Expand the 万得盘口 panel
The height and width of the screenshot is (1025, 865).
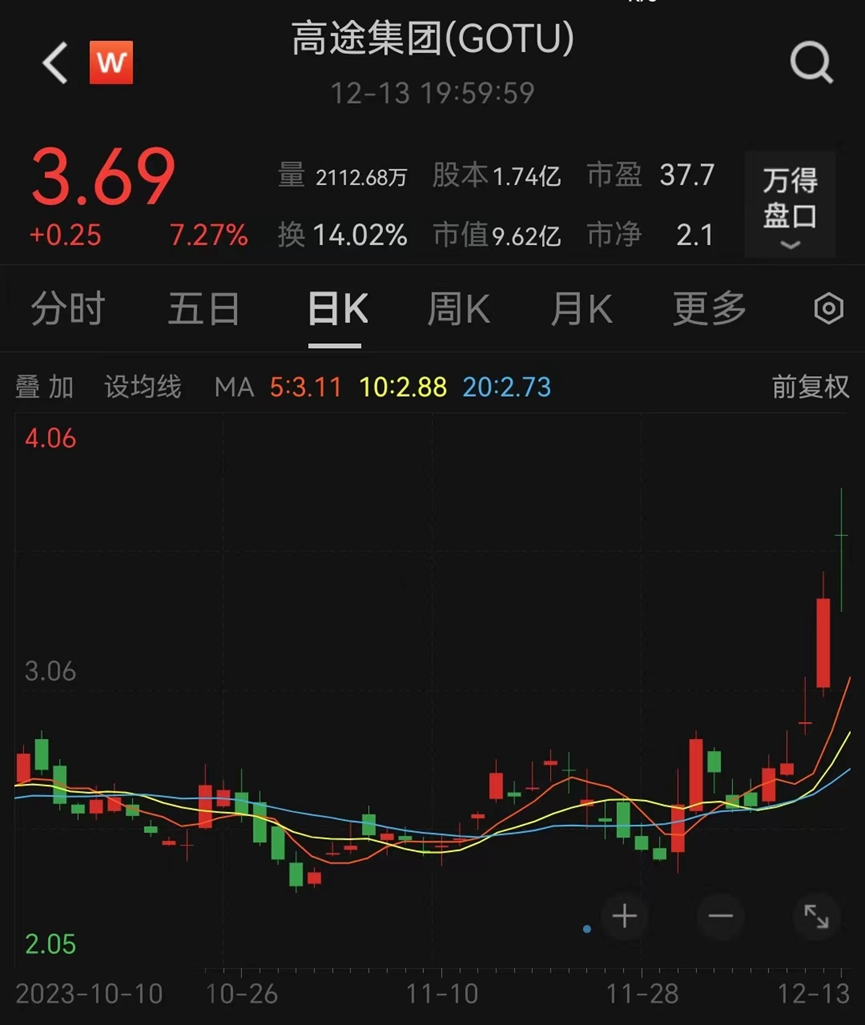coord(790,204)
